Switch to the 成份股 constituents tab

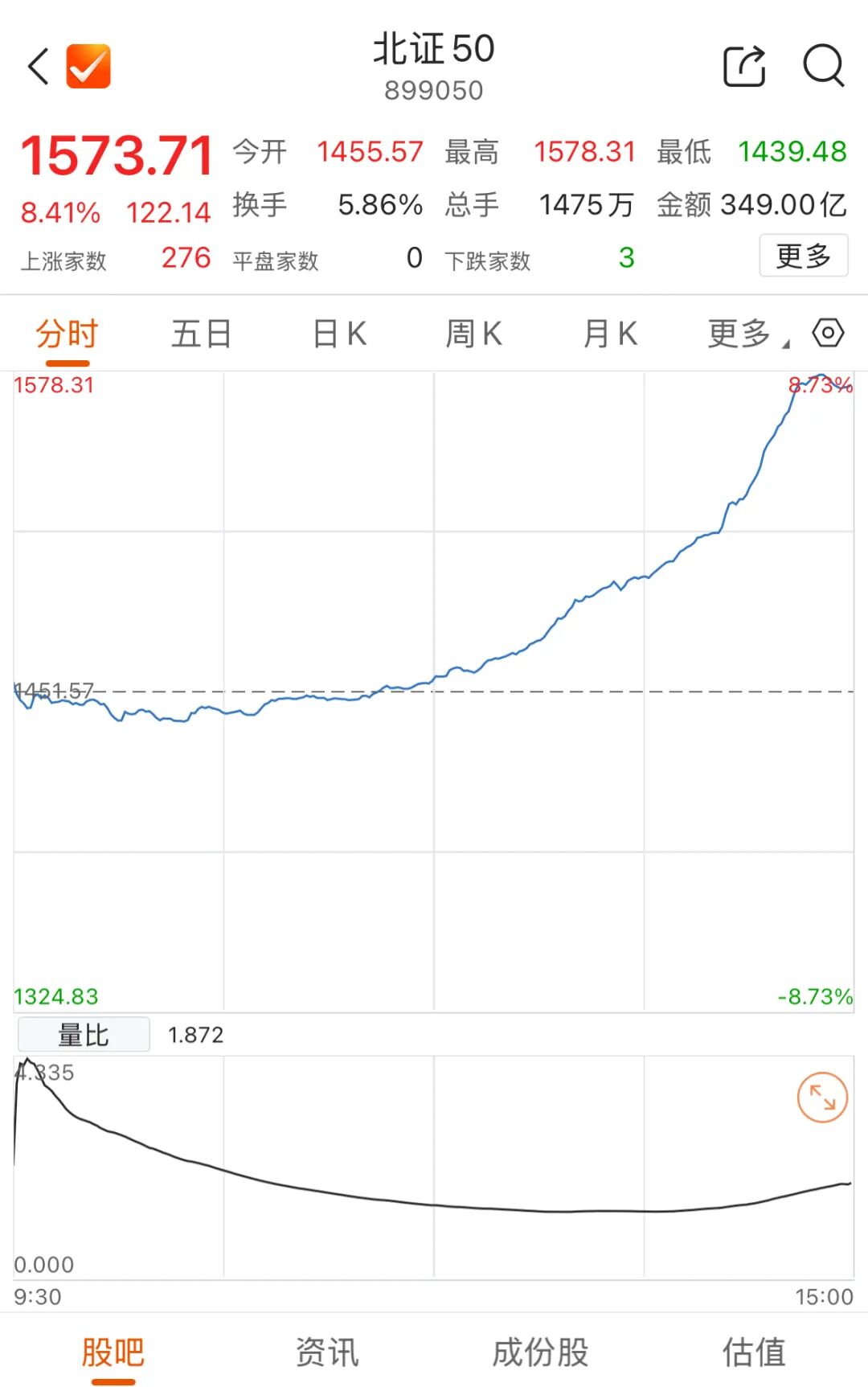pos(540,1350)
